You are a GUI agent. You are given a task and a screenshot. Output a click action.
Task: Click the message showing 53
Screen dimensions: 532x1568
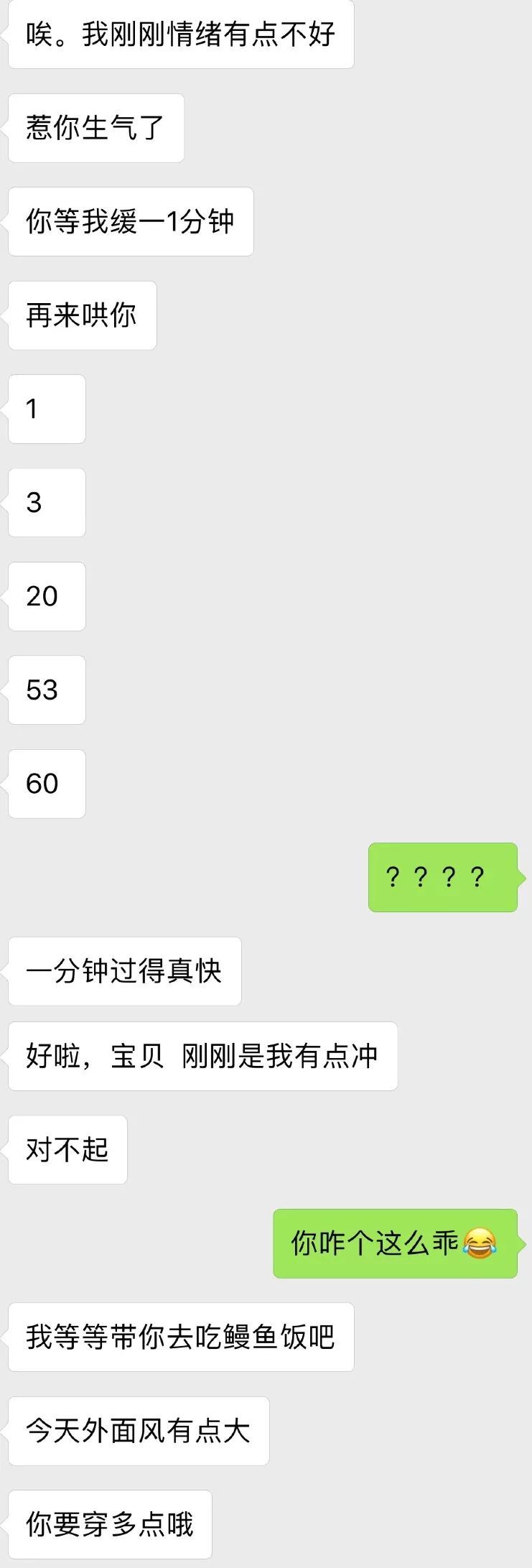[x=46, y=690]
